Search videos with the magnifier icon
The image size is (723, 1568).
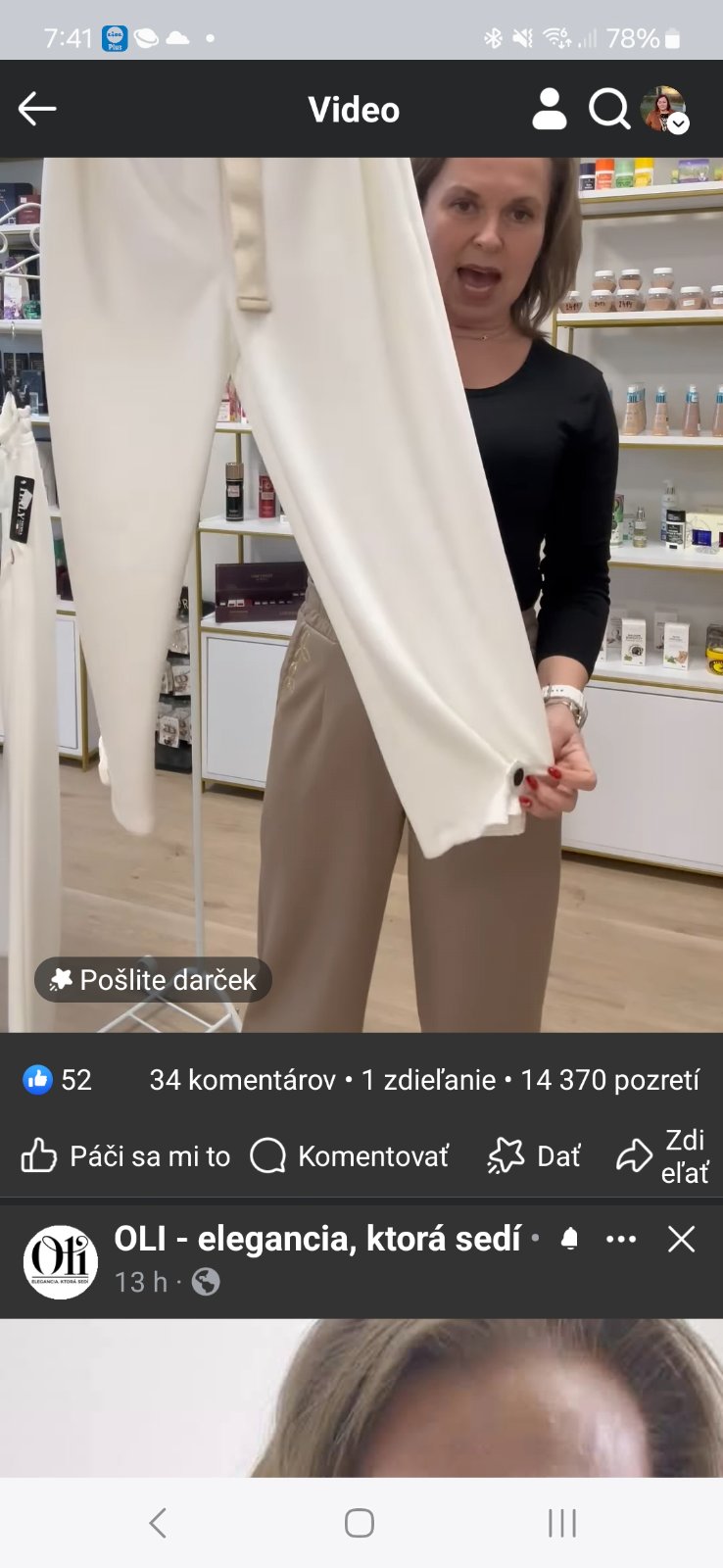[x=608, y=109]
